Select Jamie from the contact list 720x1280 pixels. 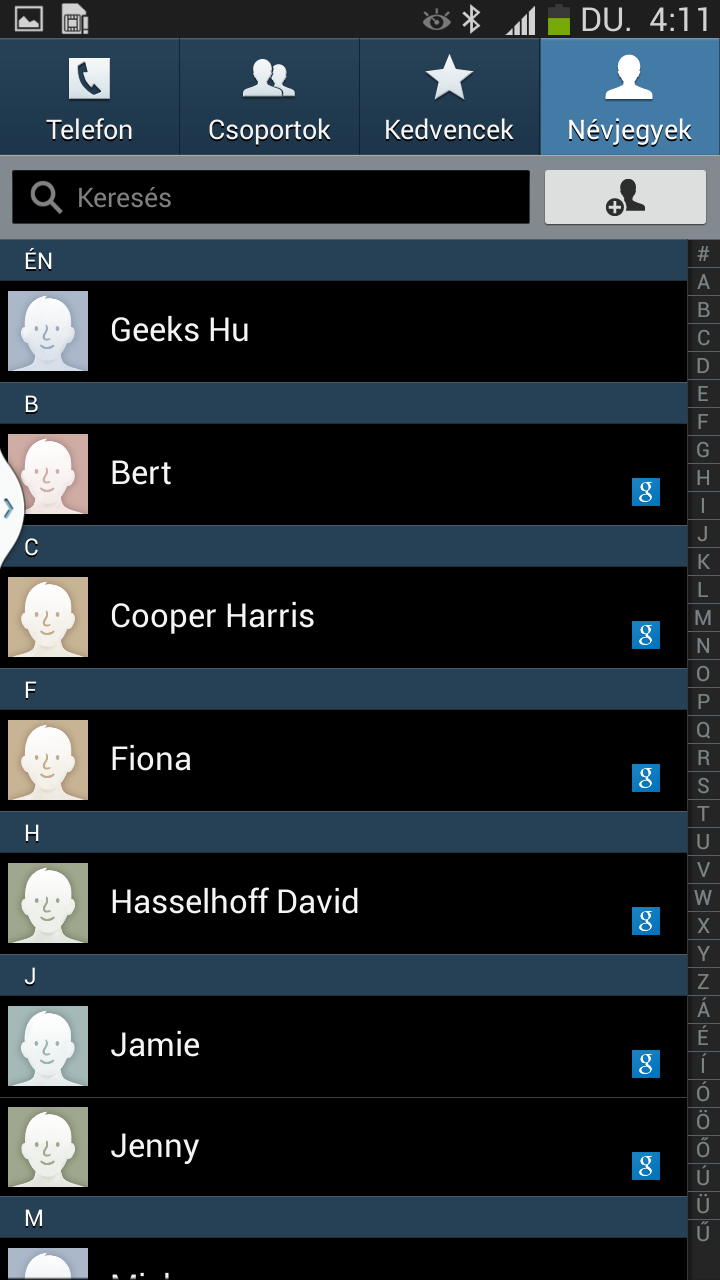340,1046
